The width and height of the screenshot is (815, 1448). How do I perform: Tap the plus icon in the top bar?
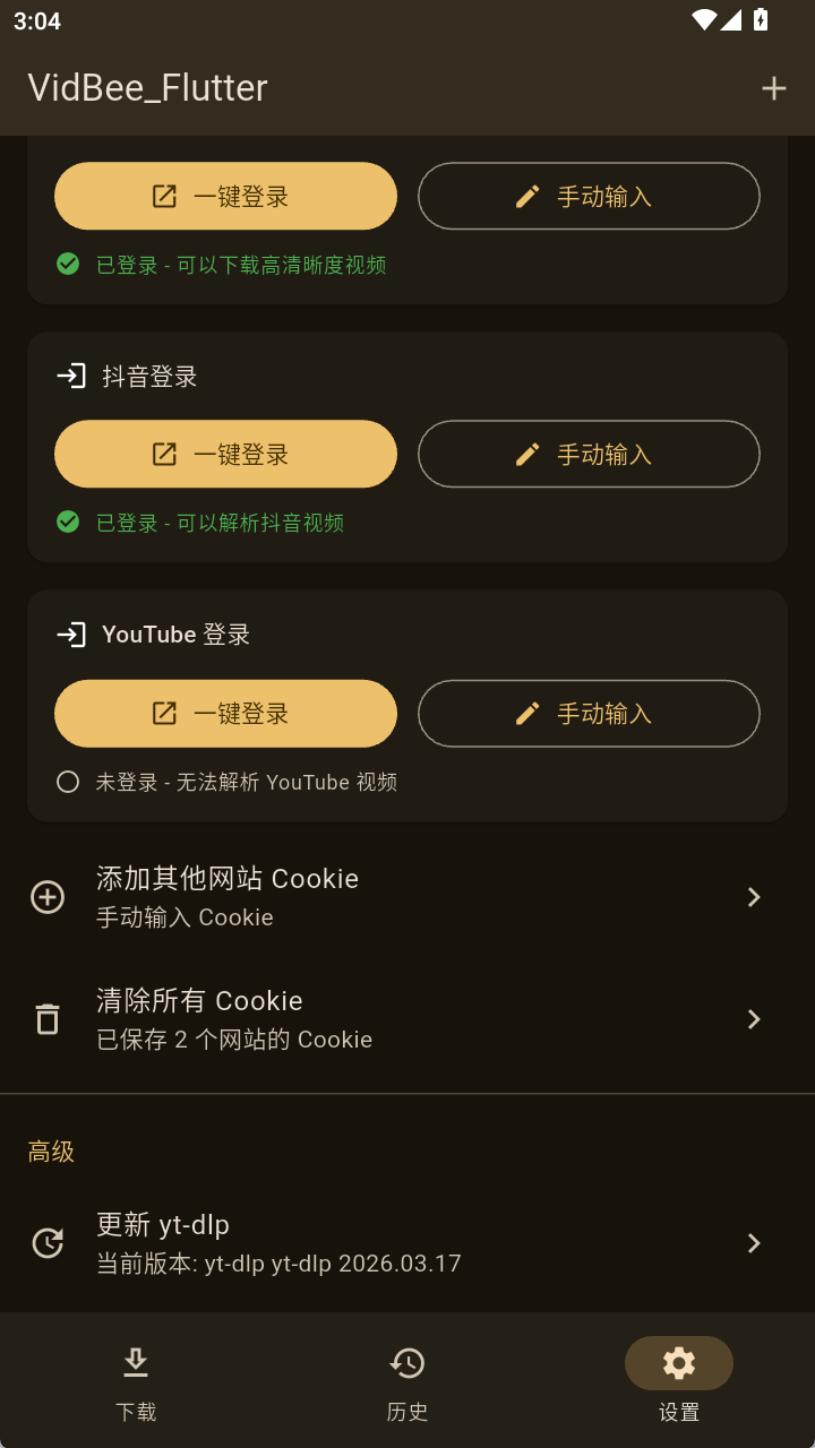click(x=773, y=88)
